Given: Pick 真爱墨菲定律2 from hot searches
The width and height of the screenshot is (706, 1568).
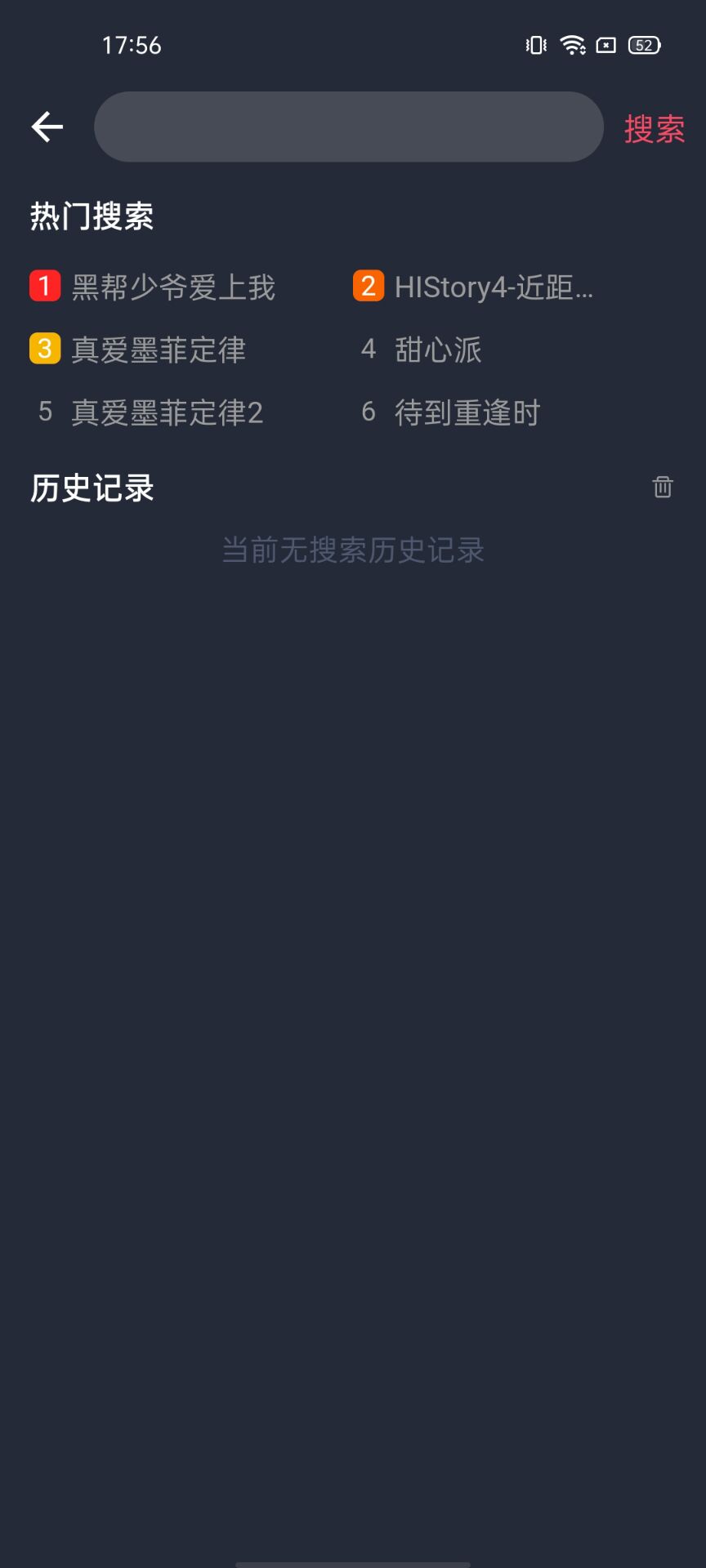Looking at the screenshot, I should (168, 413).
